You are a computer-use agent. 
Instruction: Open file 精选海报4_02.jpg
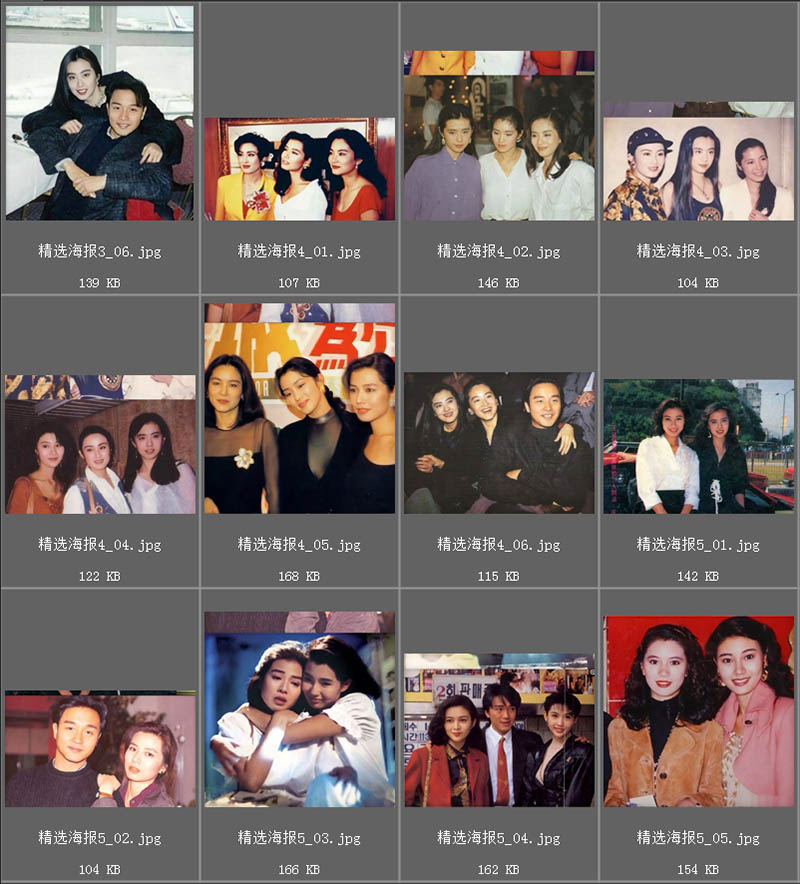[x=499, y=136]
